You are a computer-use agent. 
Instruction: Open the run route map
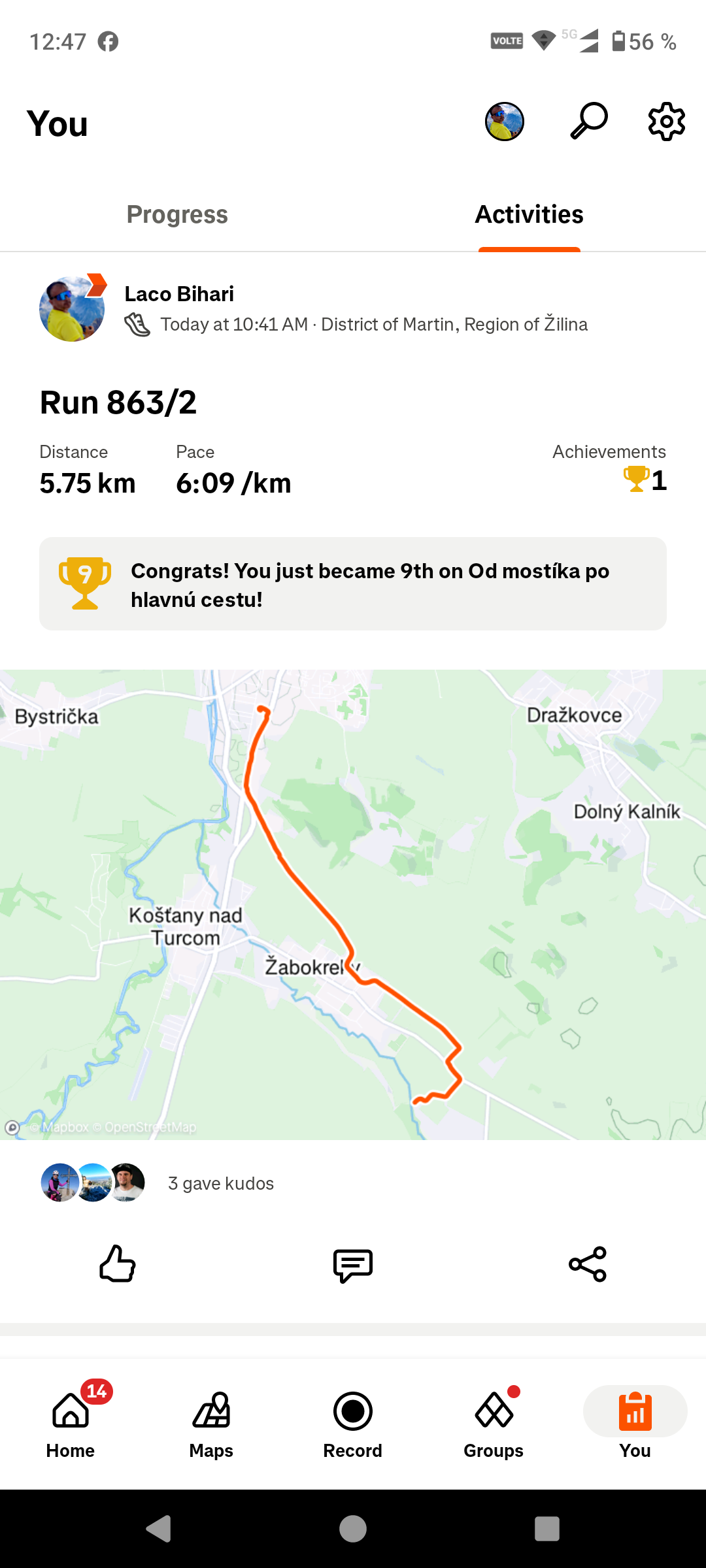tap(353, 905)
